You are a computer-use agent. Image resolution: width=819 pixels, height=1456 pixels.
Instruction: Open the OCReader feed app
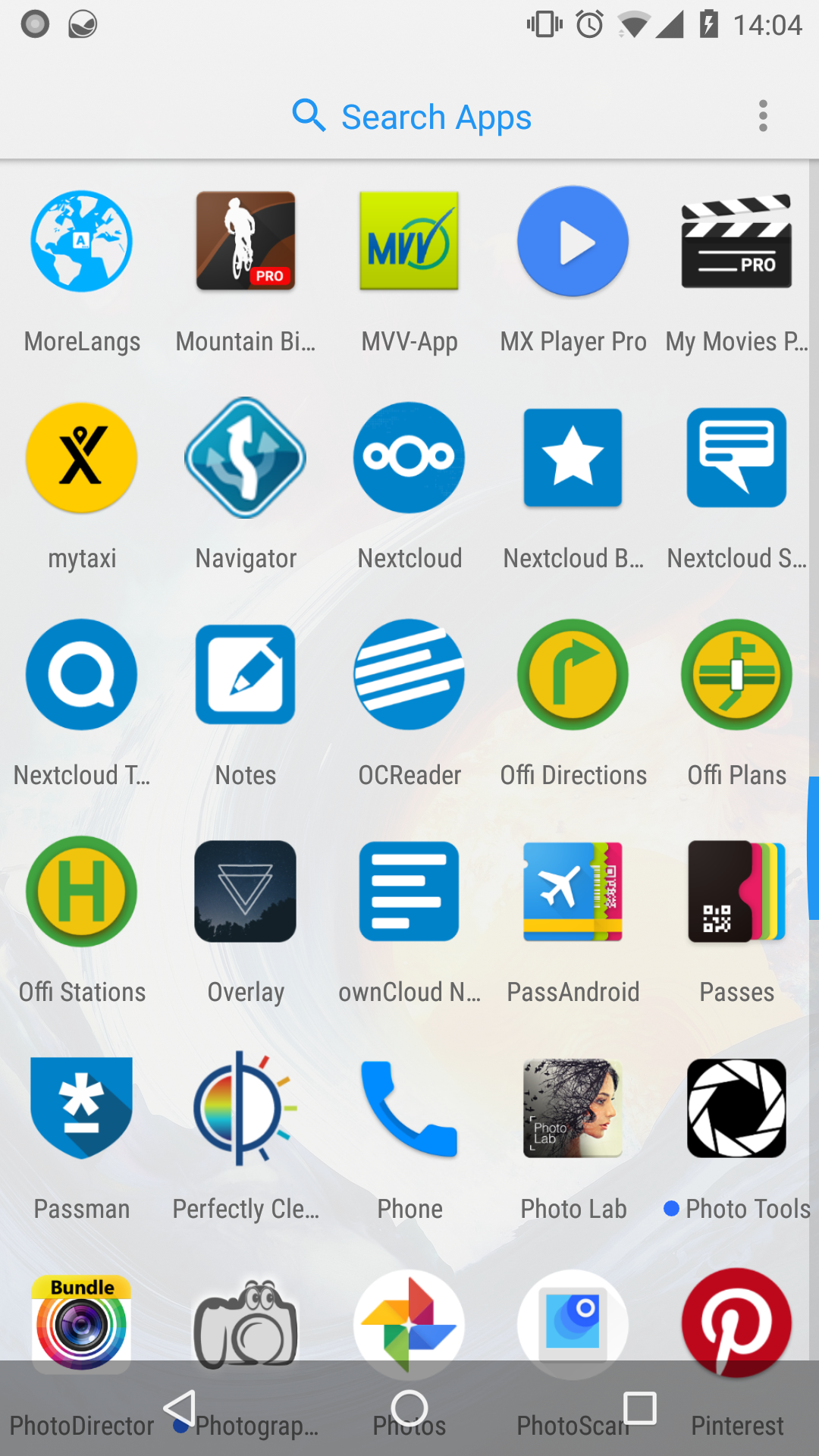[409, 675]
